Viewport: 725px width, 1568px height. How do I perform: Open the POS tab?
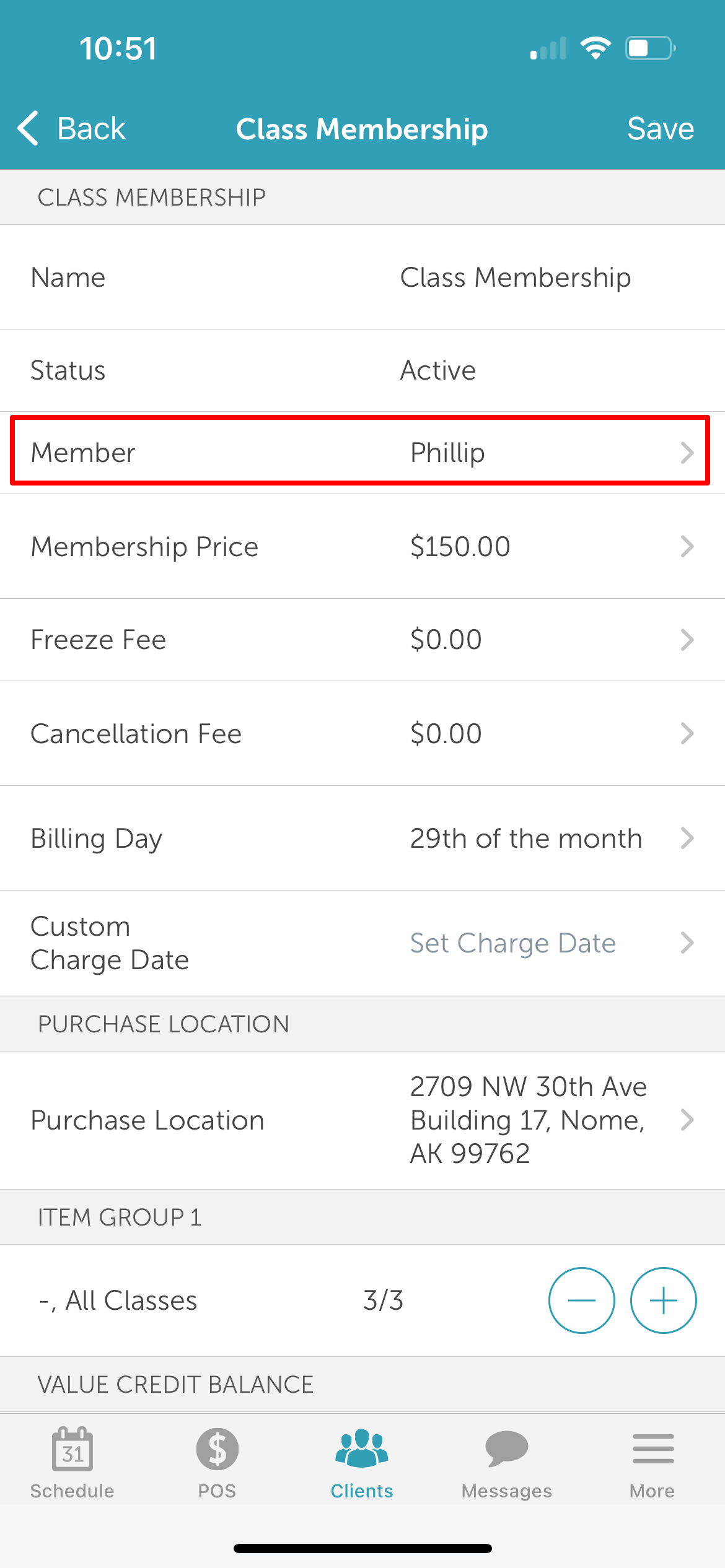tap(217, 1463)
